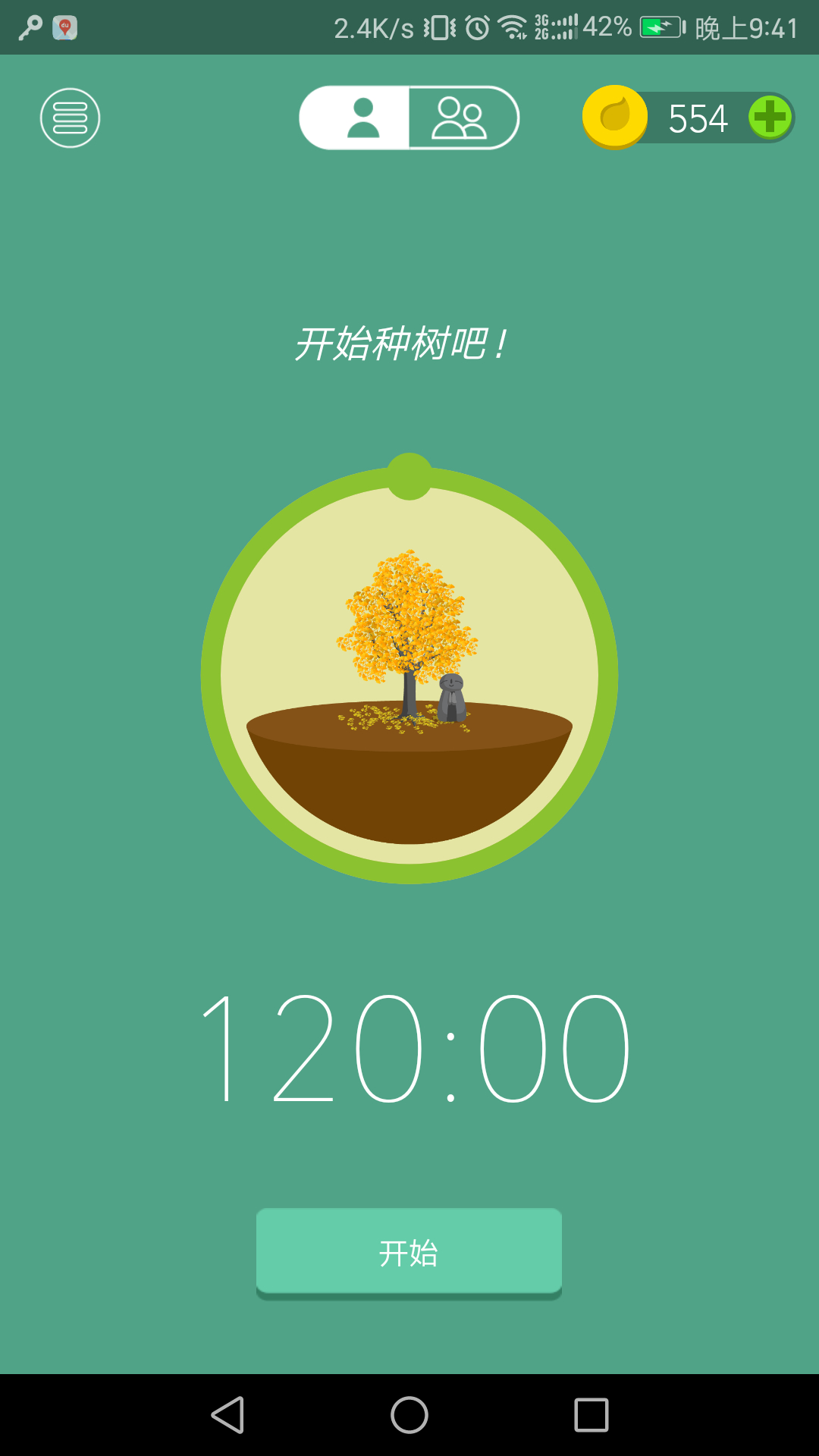Go back with the system back button
This screenshot has height=1456, width=819.
227,1415
